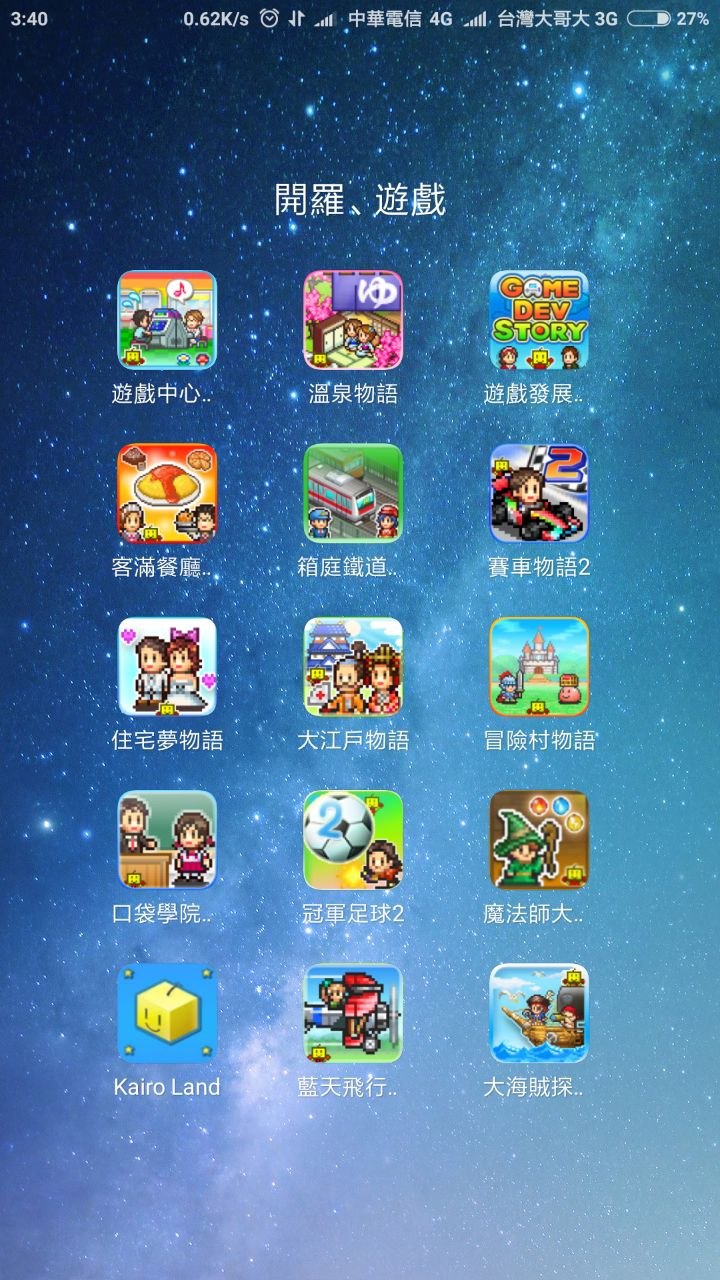Open the Game Dev Story app
Screen dimensions: 720x1280
(x=539, y=320)
